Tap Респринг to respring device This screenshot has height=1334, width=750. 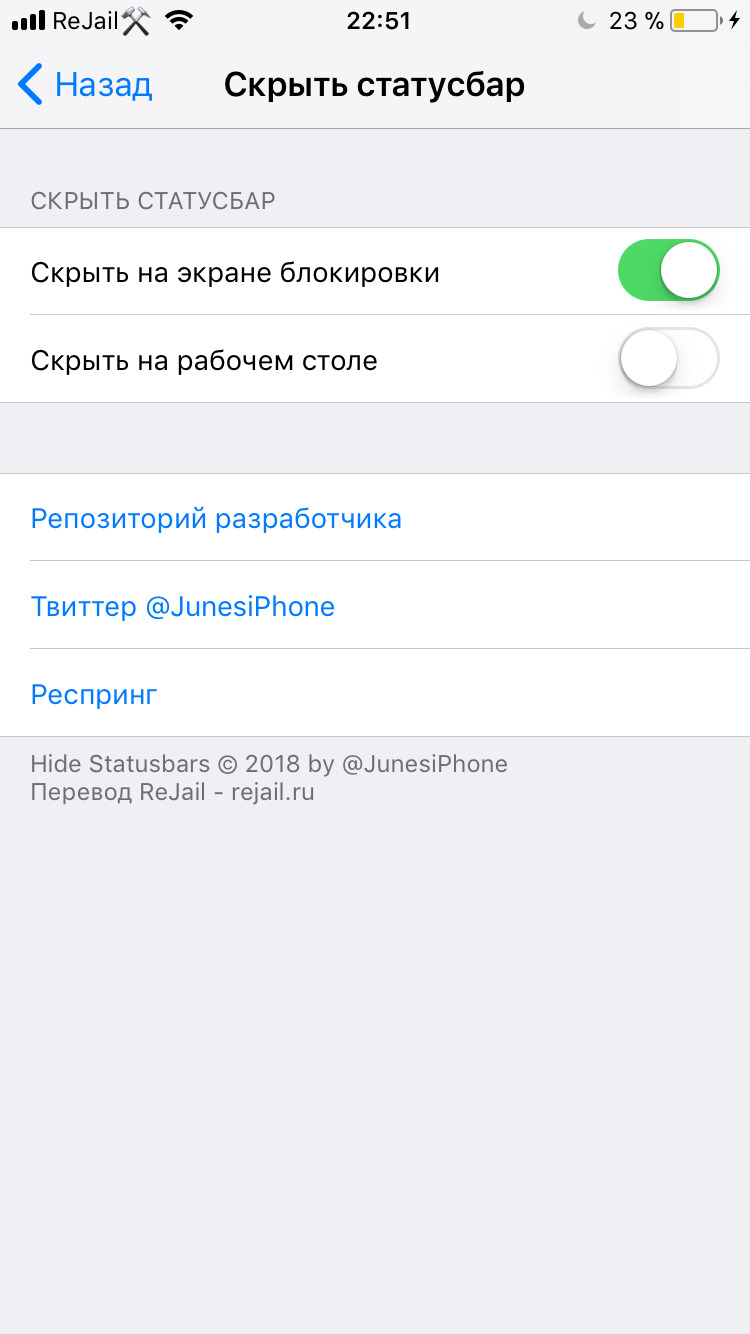[x=375, y=693]
